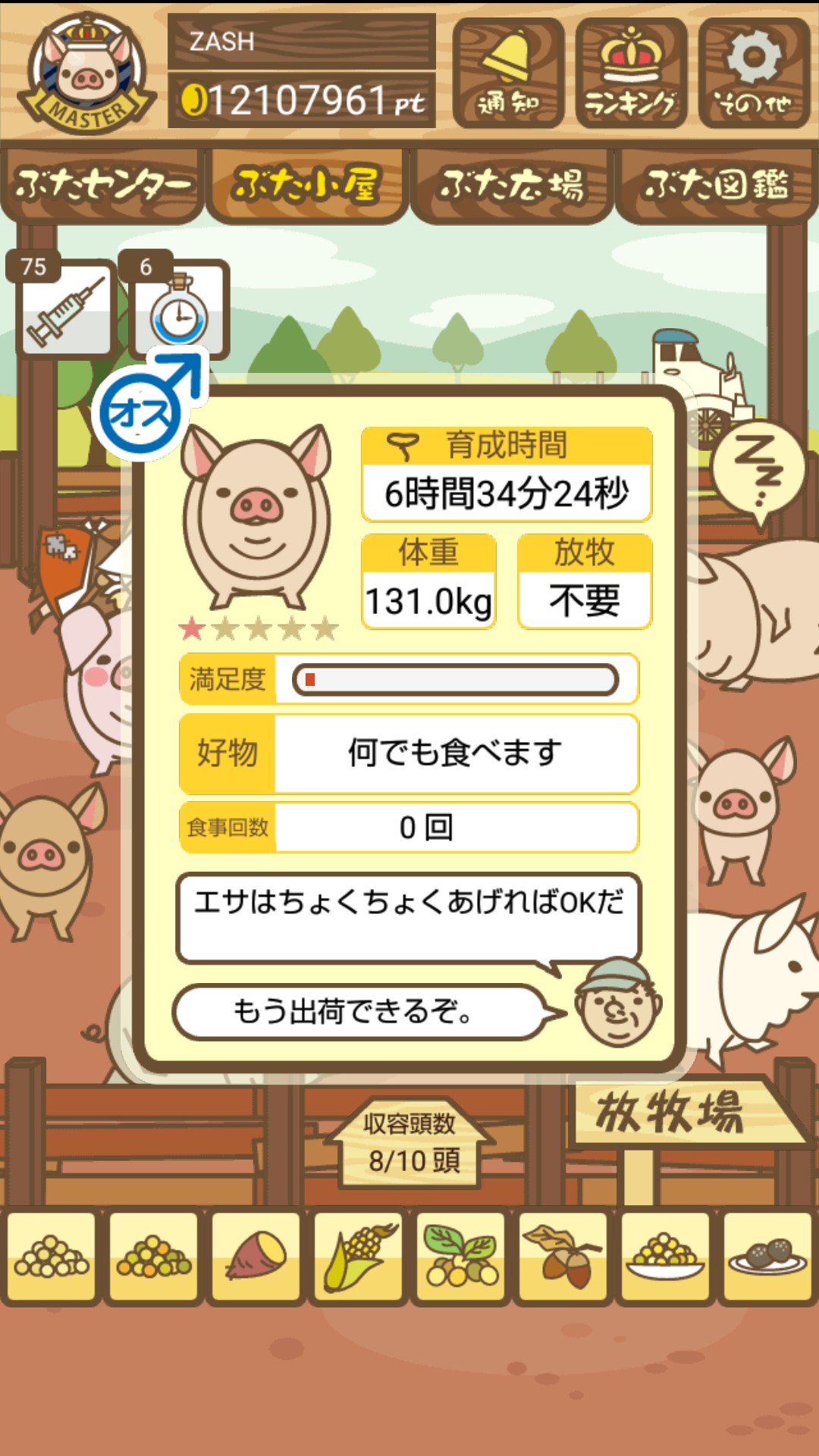The height and width of the screenshot is (1456, 819).
Task: Select the sweet potato feed
Action: (256, 1257)
